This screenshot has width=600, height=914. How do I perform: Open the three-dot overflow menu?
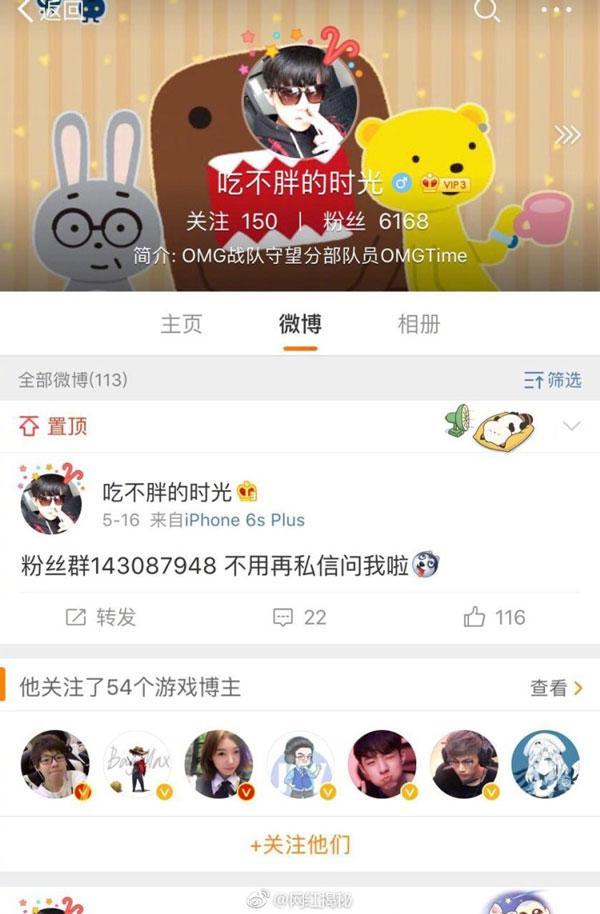point(556,11)
